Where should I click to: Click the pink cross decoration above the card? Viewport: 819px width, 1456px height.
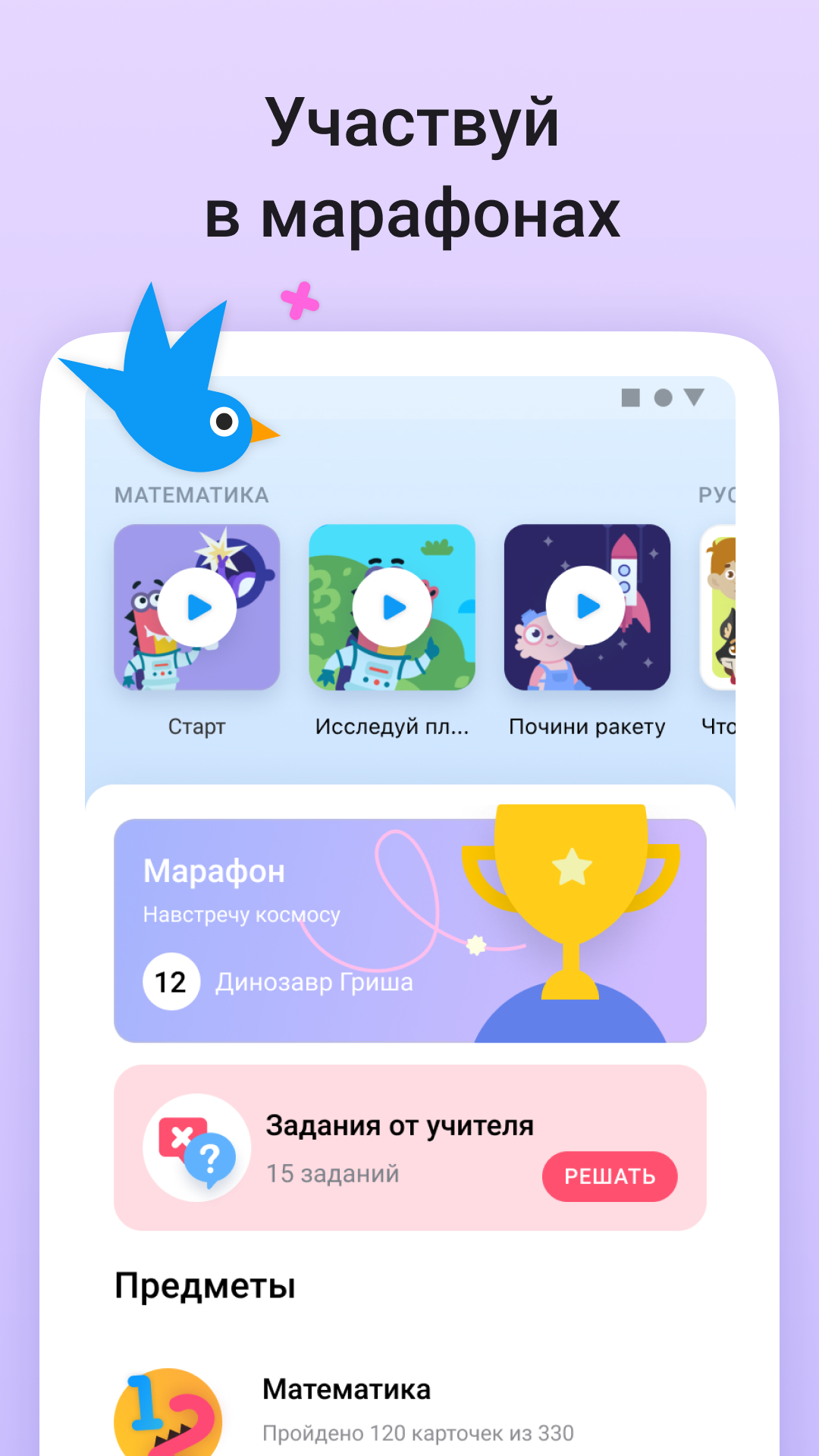pos(300,302)
